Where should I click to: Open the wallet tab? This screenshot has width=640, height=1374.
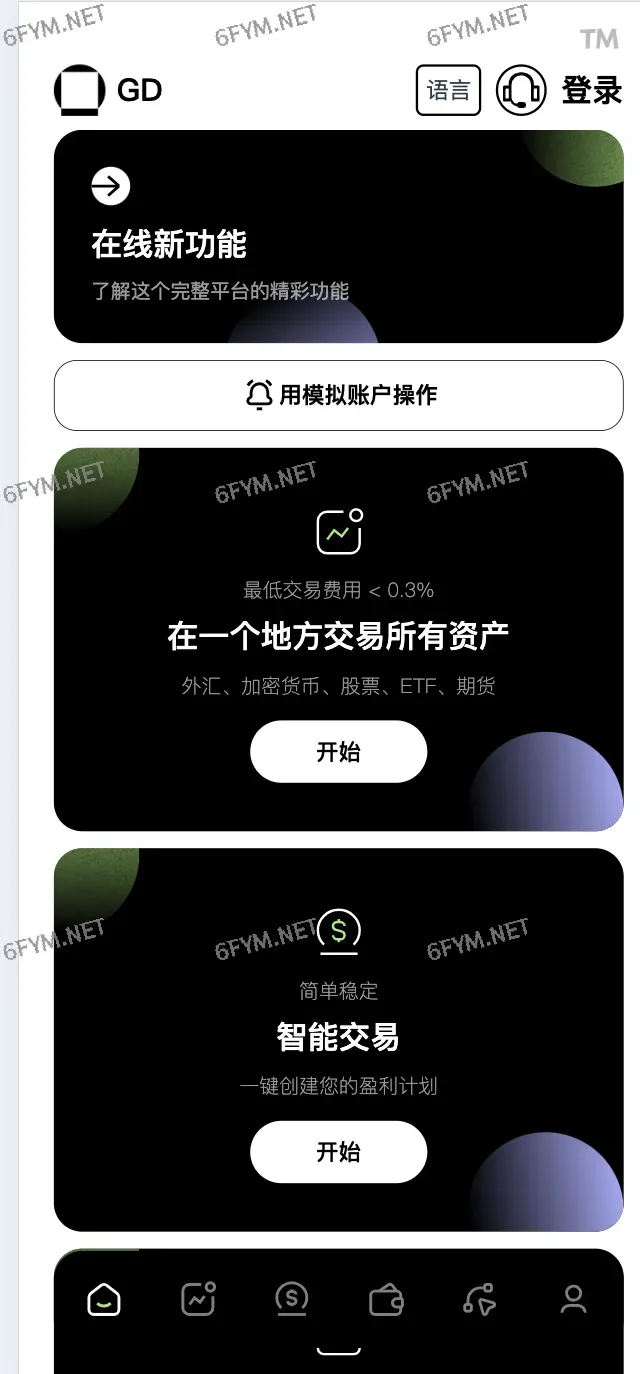(x=386, y=1300)
